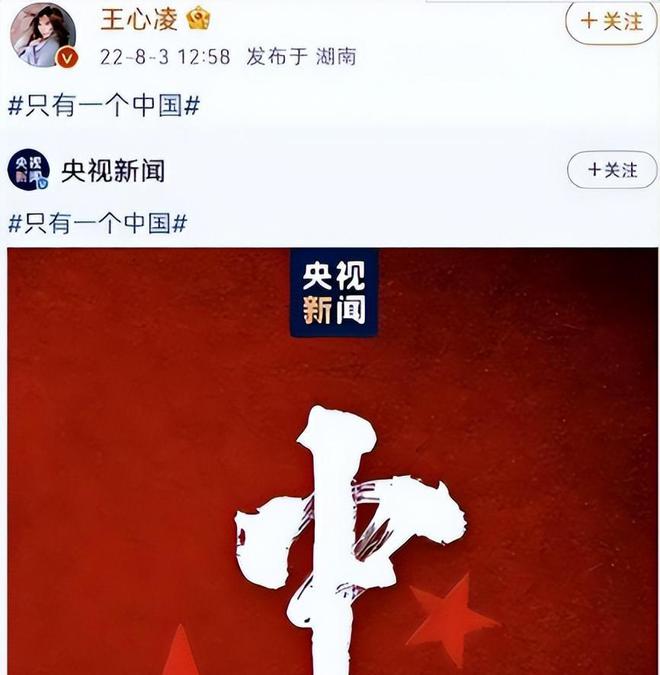Image resolution: width=660 pixels, height=675 pixels.
Task: Follow the 王心凌 account
Action: 611,22
